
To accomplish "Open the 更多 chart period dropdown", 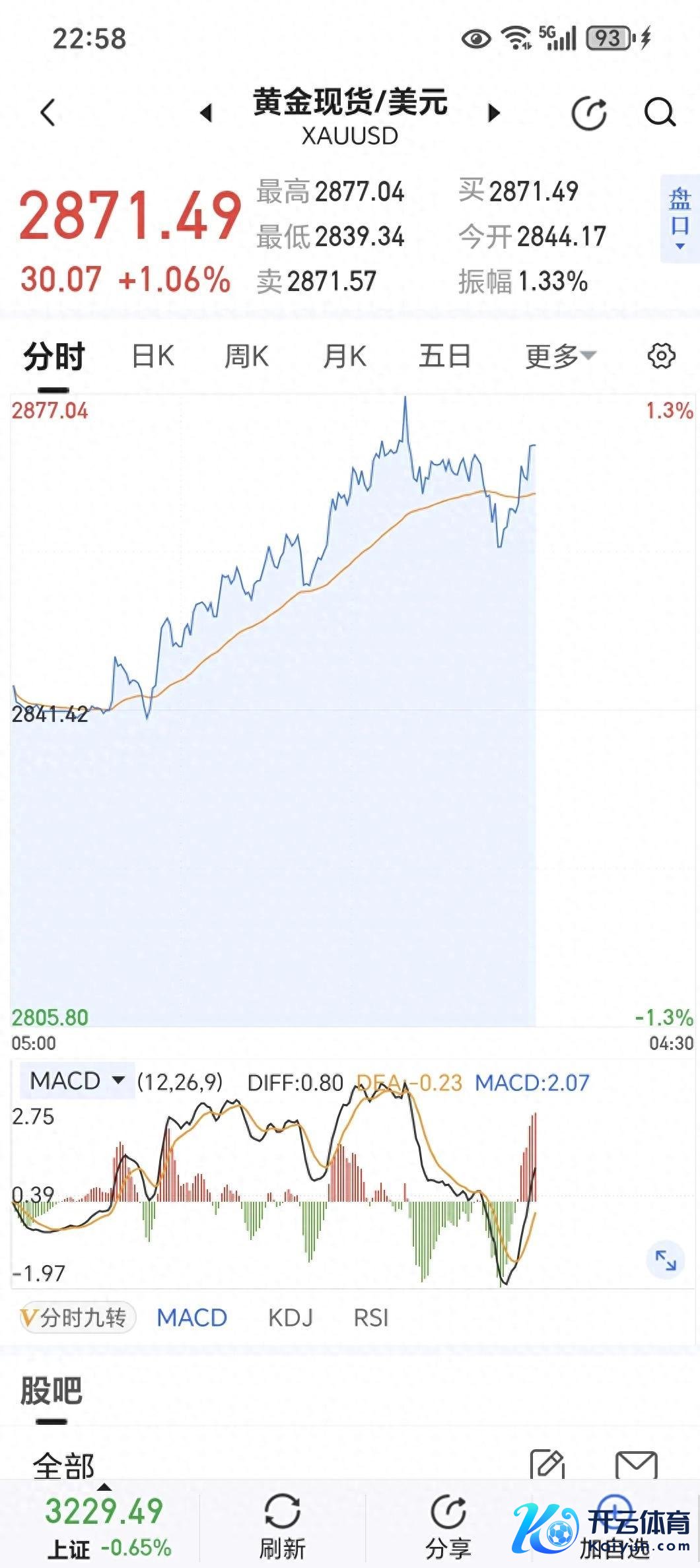I will pos(560,357).
